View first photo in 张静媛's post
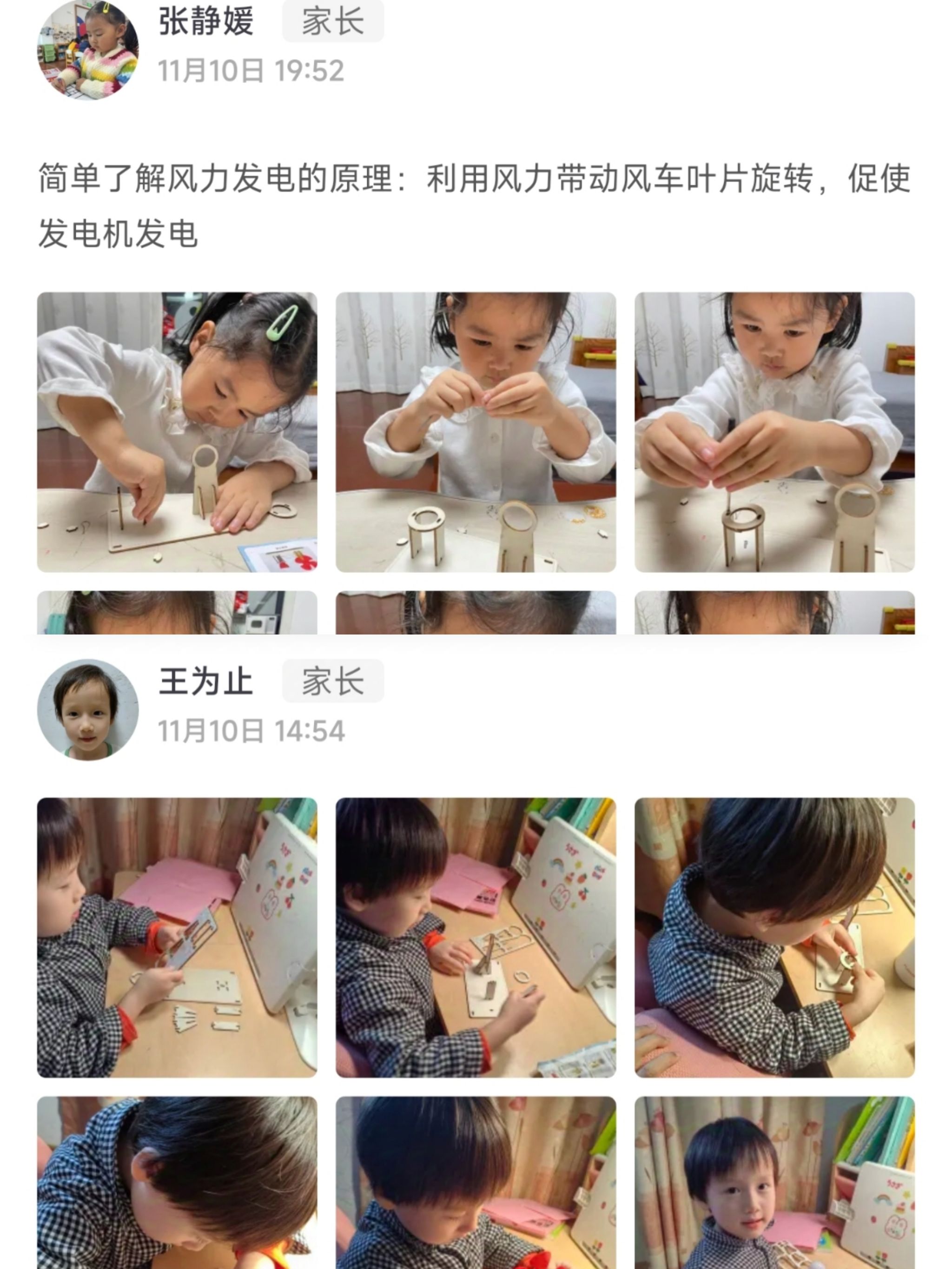This screenshot has height=1269, width=952. click(x=177, y=432)
